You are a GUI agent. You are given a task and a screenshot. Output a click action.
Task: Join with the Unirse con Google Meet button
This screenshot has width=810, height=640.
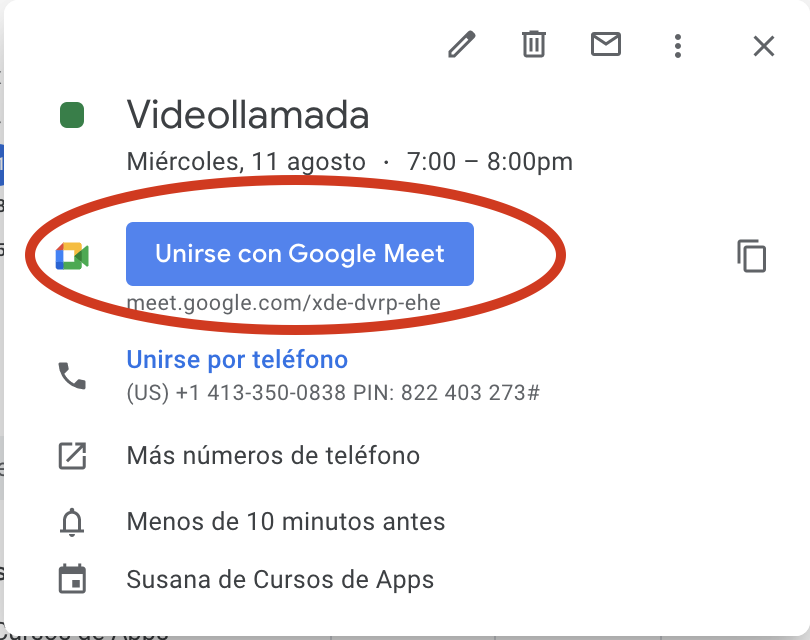click(x=299, y=254)
